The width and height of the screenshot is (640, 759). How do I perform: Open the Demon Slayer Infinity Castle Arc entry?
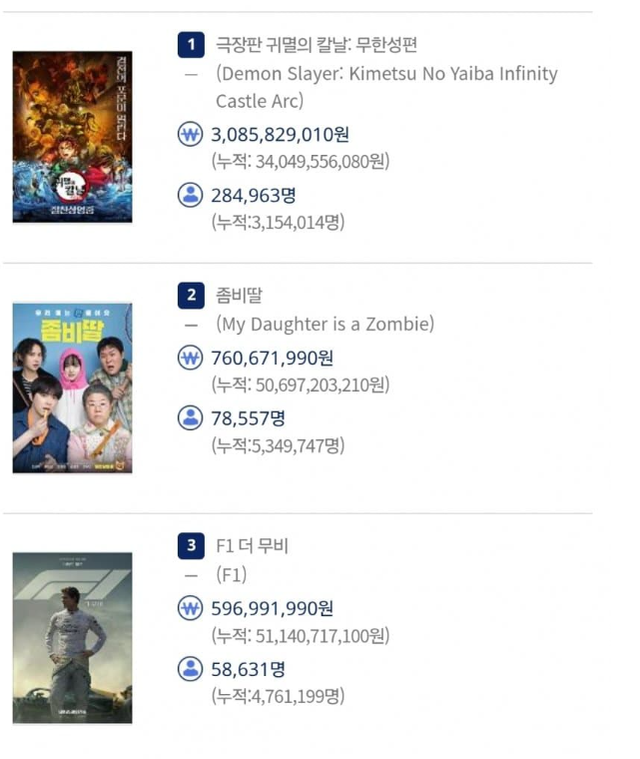coord(316,45)
